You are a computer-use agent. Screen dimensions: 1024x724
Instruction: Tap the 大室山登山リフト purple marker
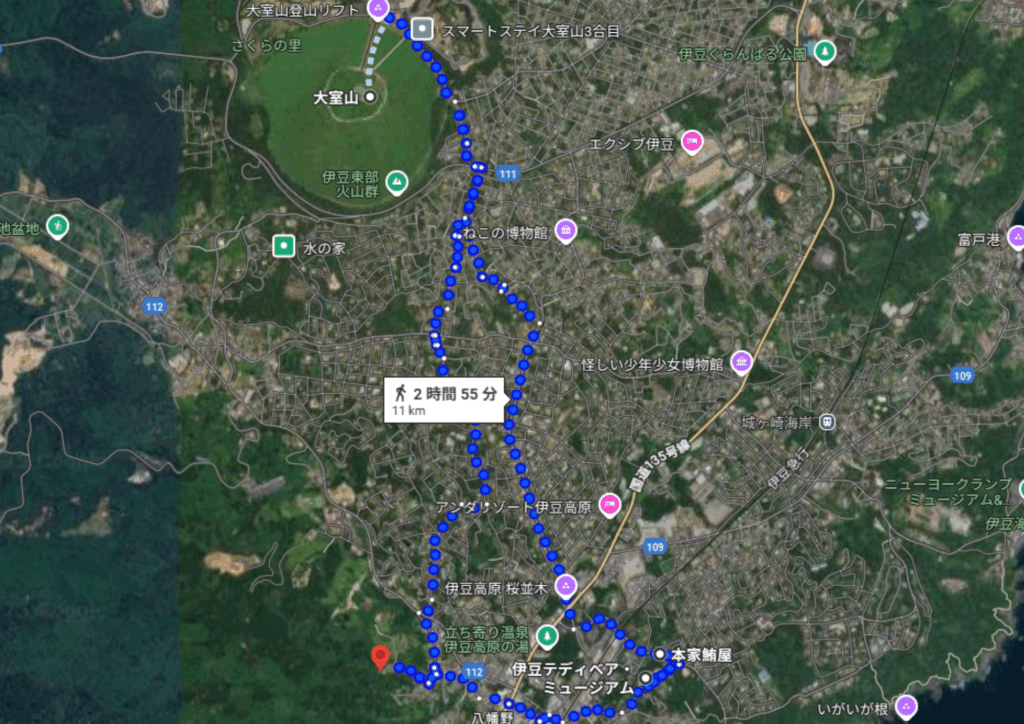[378, 9]
